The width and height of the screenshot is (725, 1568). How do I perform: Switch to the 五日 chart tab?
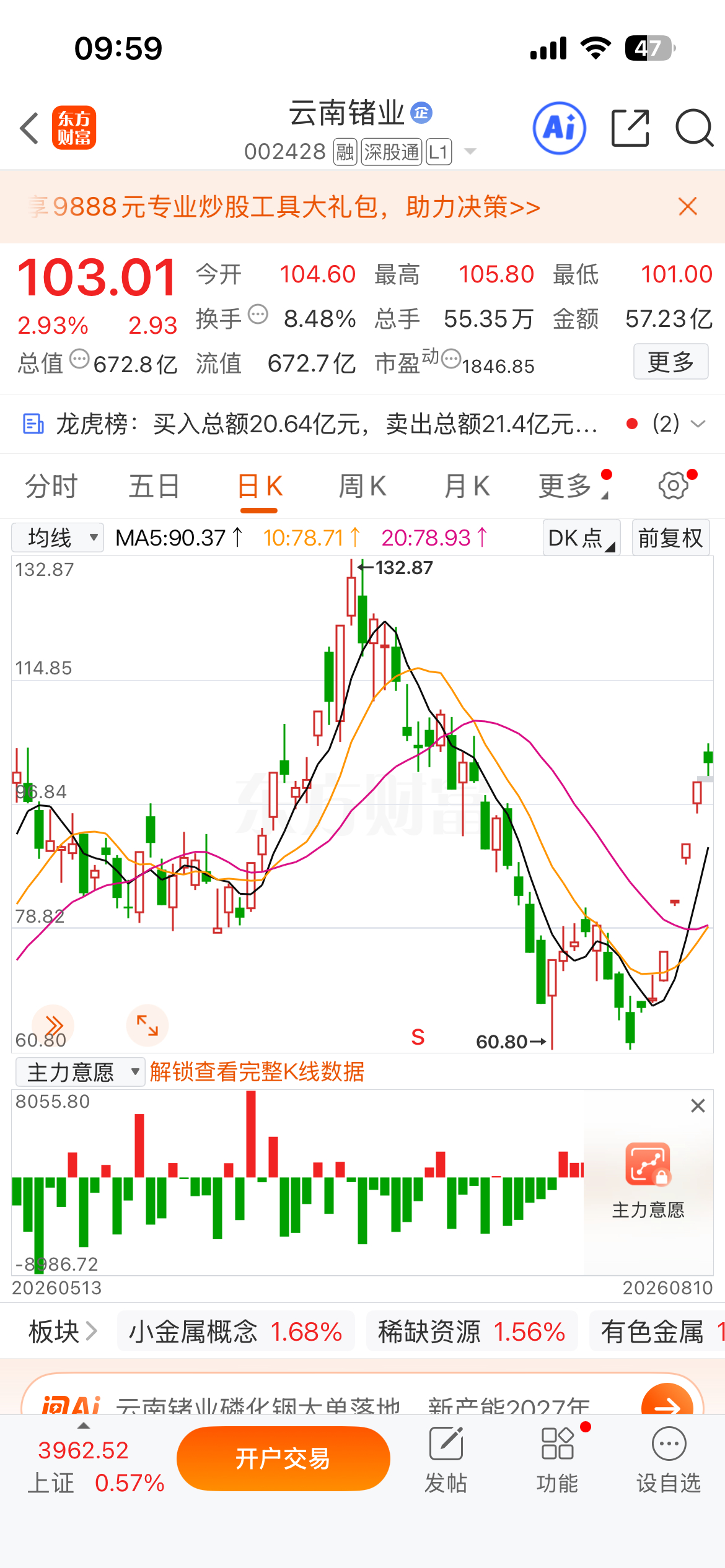(x=154, y=486)
